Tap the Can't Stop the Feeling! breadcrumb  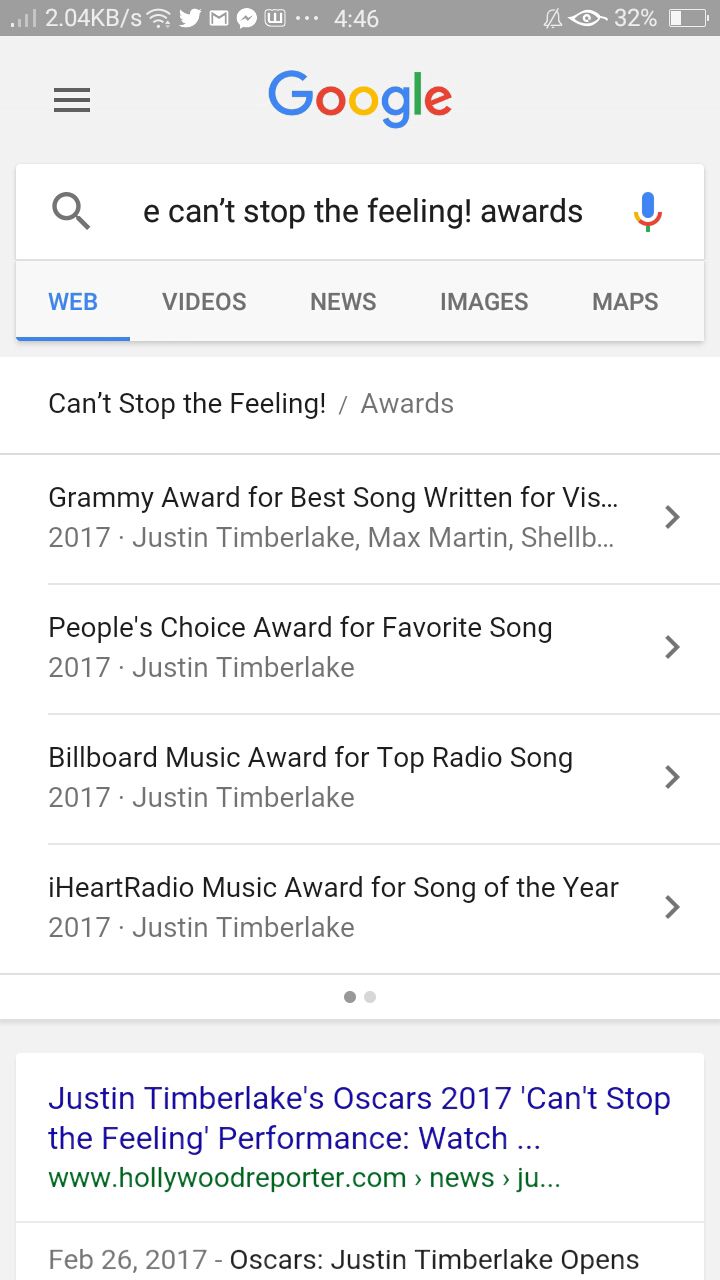187,404
